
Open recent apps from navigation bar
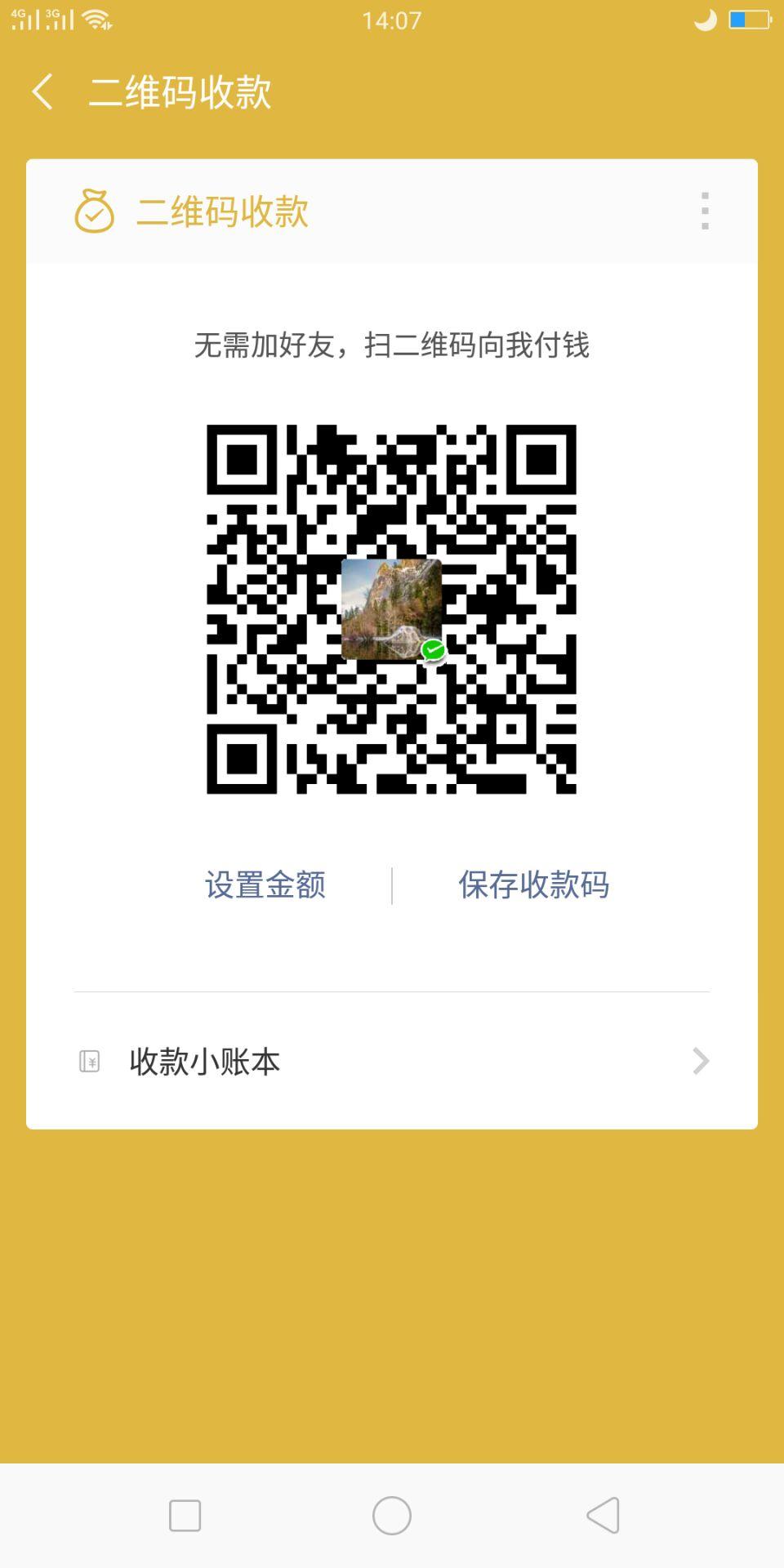click(x=185, y=1516)
